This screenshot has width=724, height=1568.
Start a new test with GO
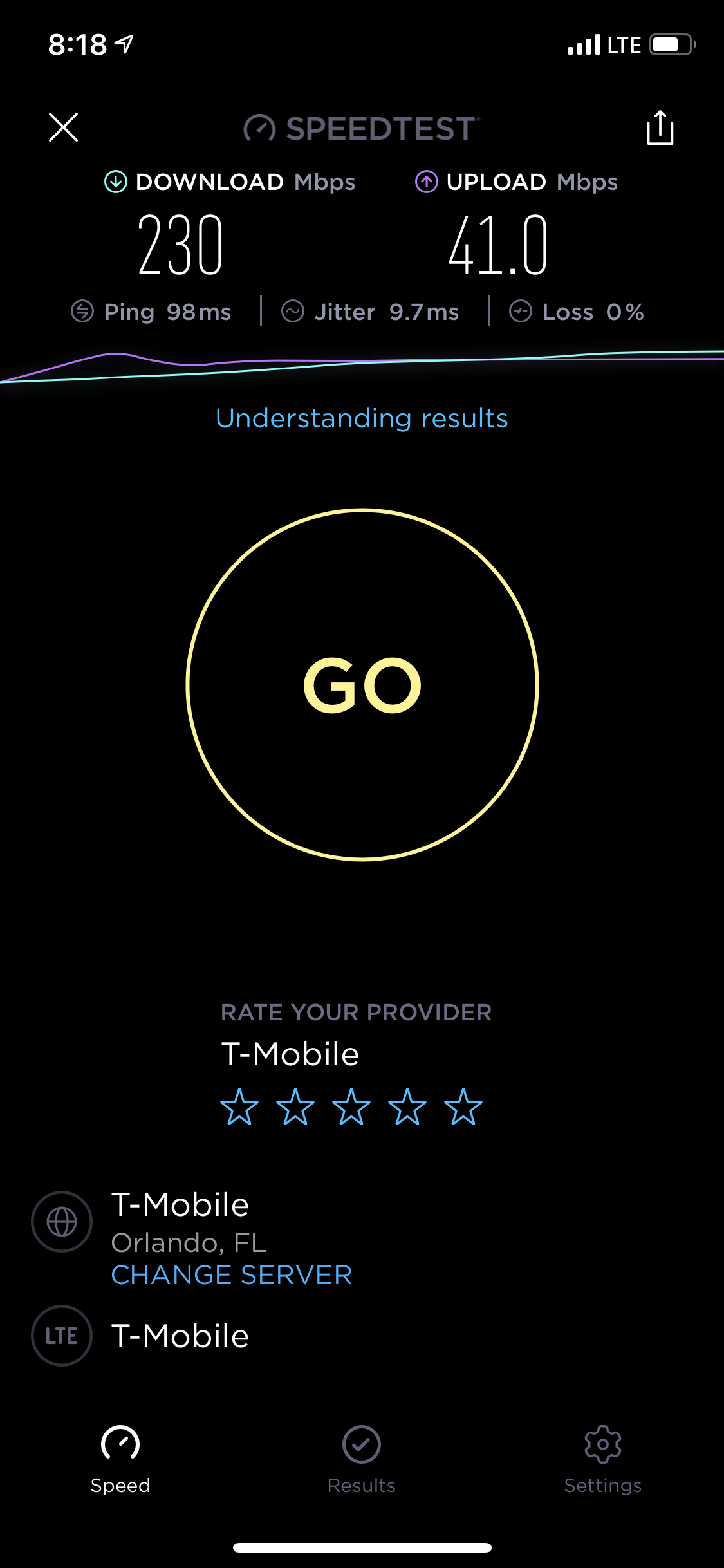[362, 685]
